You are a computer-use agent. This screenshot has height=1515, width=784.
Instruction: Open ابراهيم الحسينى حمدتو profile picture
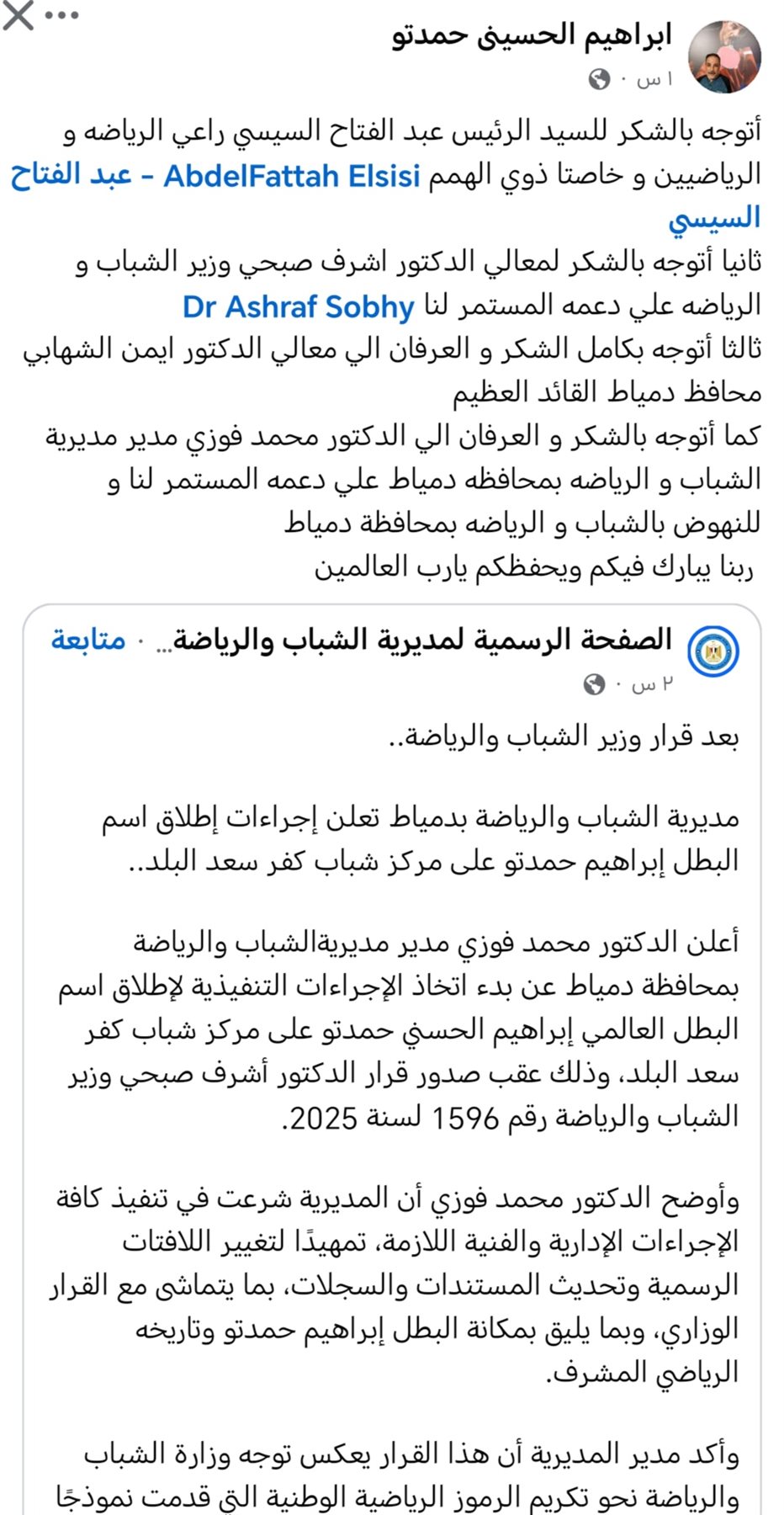point(724,57)
